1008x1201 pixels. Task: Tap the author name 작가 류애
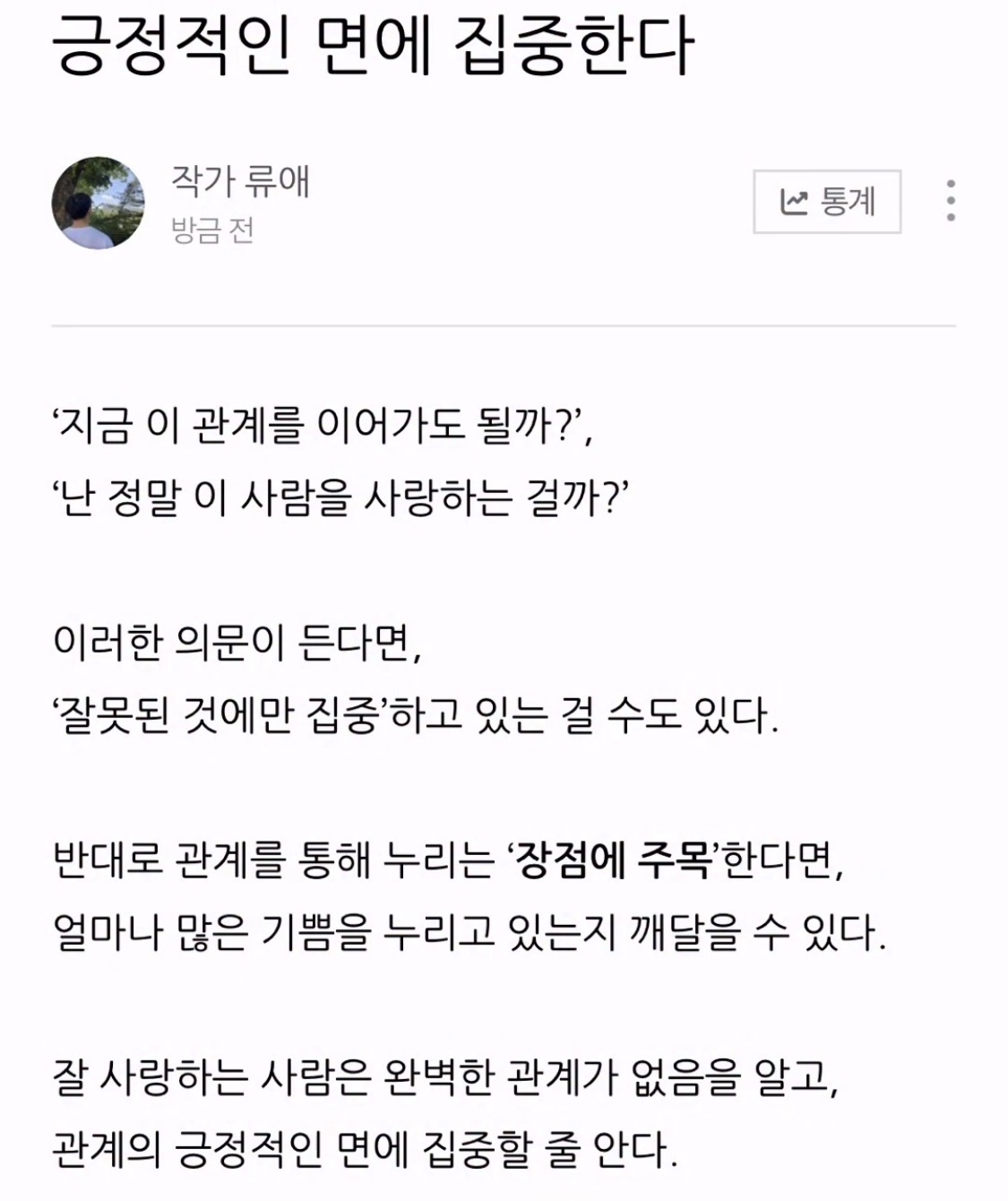(x=241, y=180)
